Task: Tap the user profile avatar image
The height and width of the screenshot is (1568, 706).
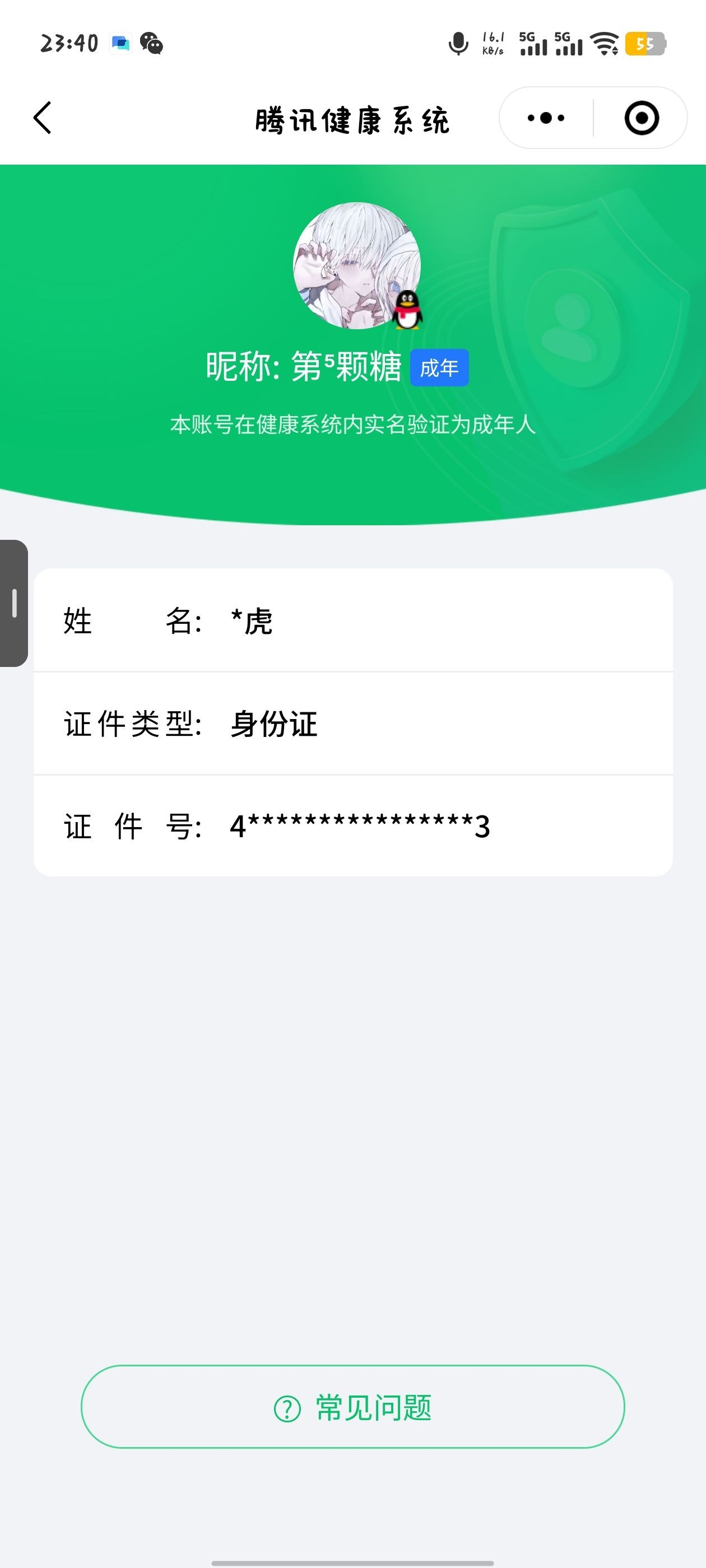Action: (352, 268)
